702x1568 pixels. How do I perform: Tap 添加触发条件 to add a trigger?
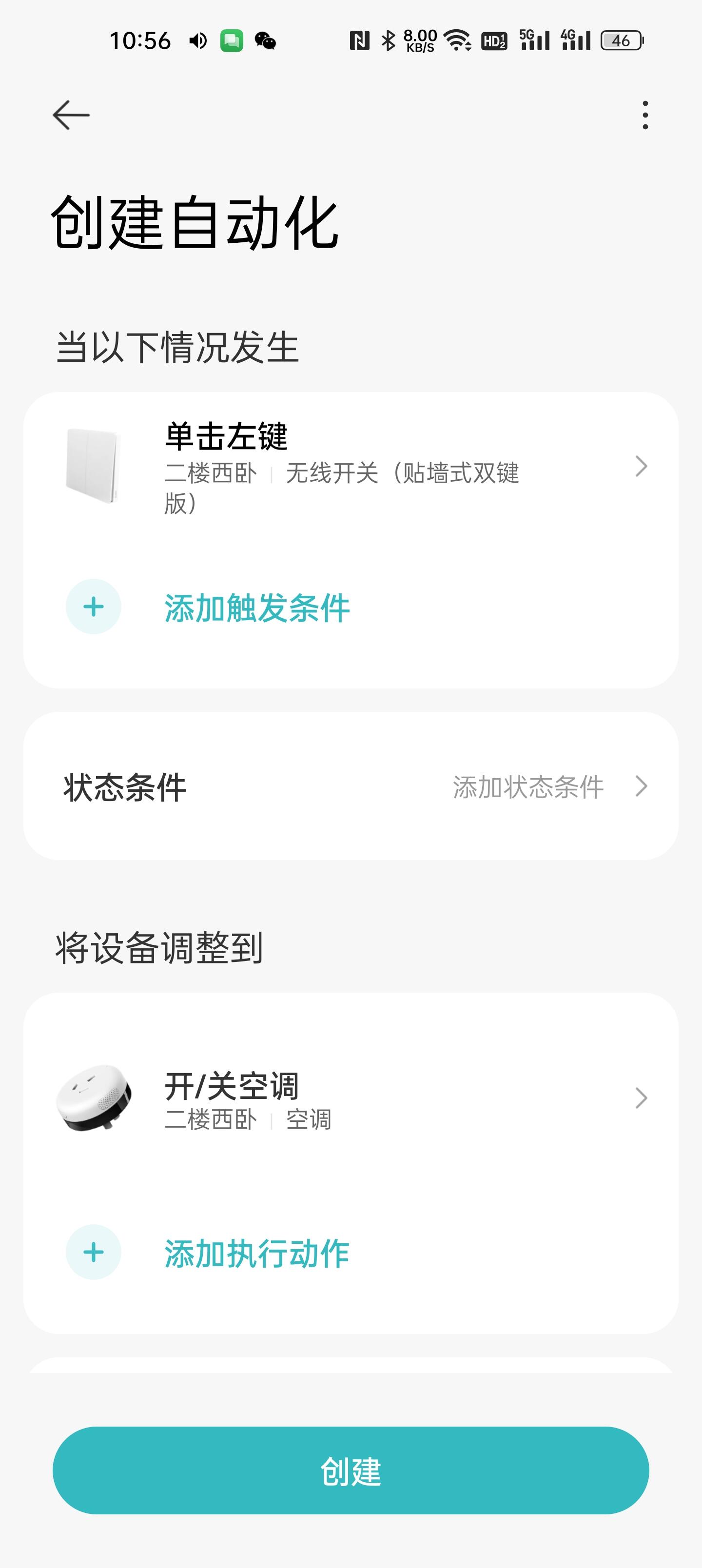coord(256,608)
